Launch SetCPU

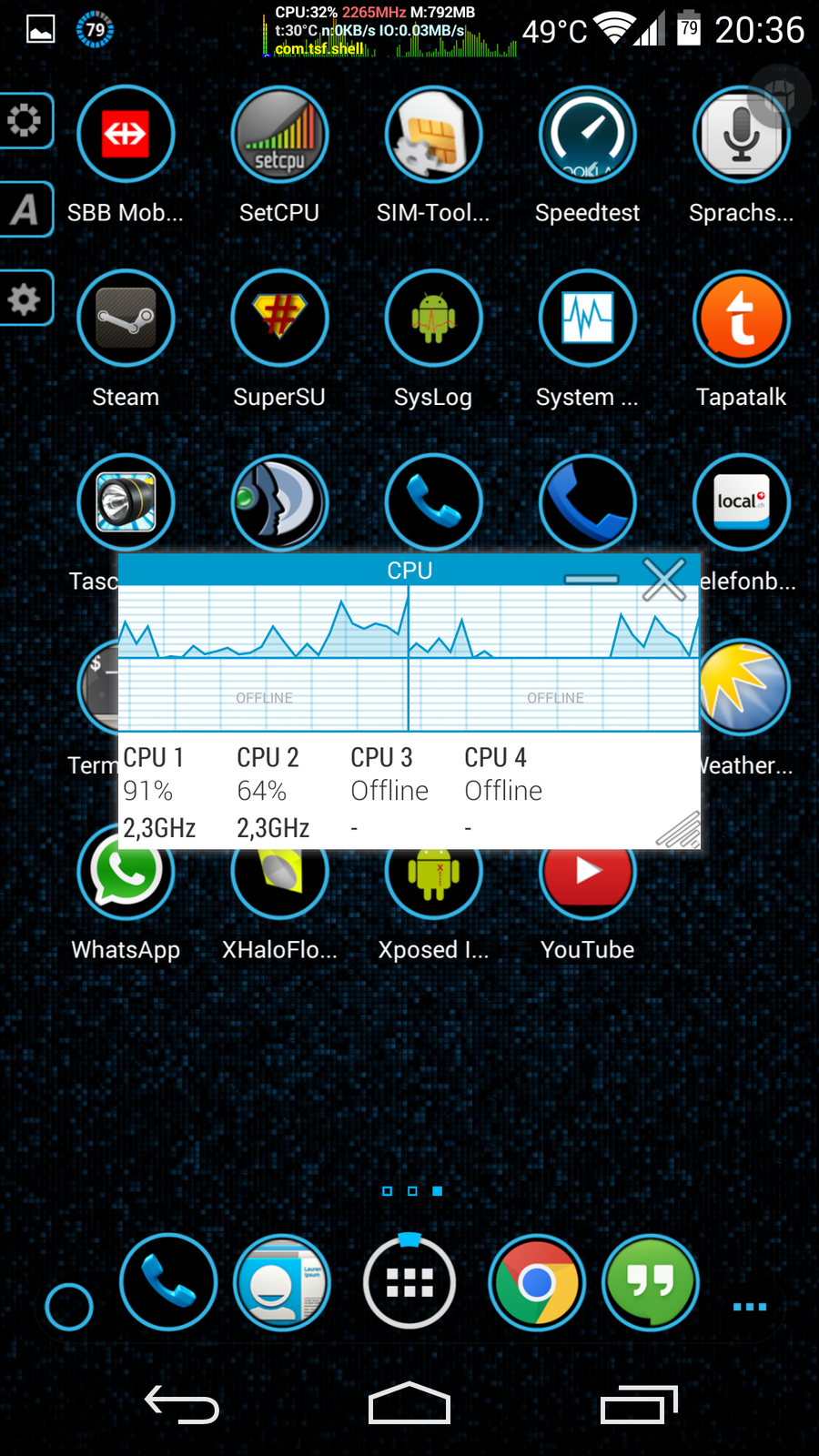[x=279, y=135]
